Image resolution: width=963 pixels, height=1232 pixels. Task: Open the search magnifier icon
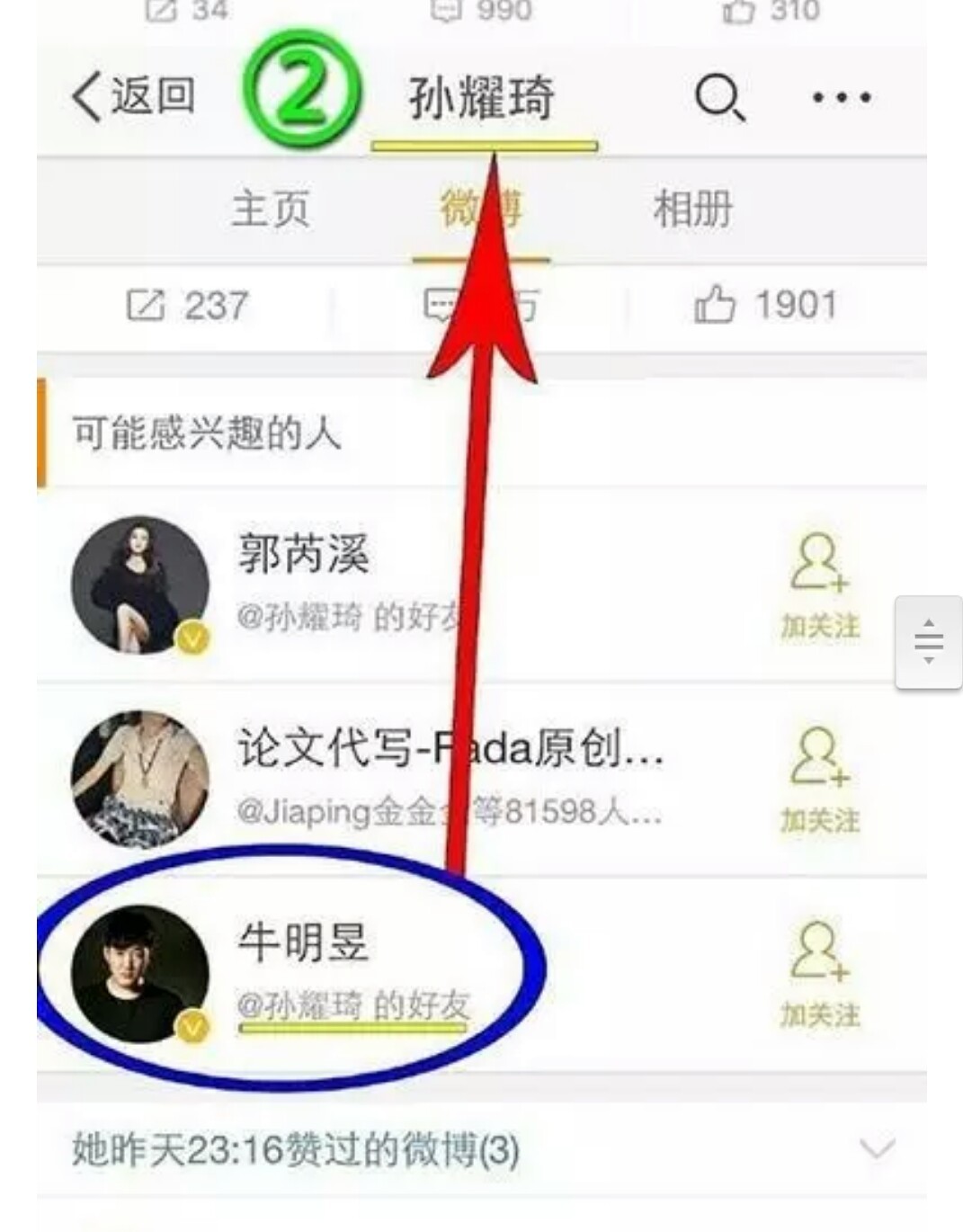718,96
